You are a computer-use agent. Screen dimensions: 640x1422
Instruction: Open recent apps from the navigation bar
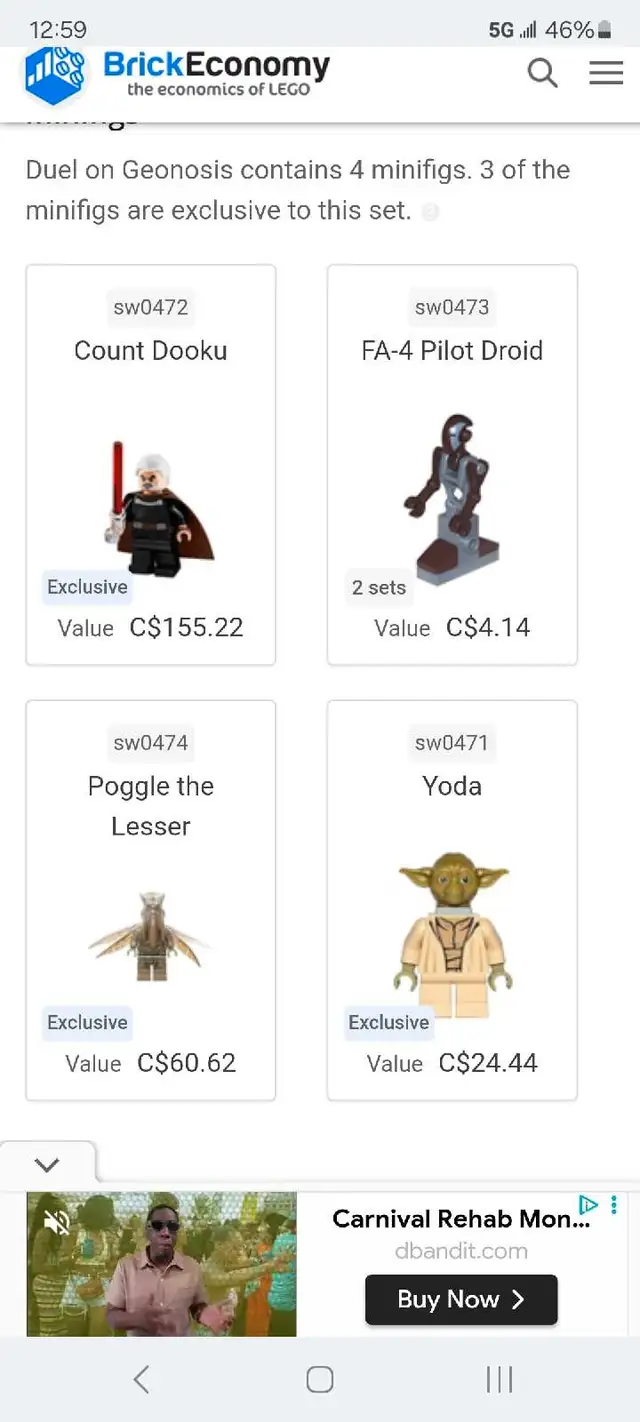[499, 1380]
